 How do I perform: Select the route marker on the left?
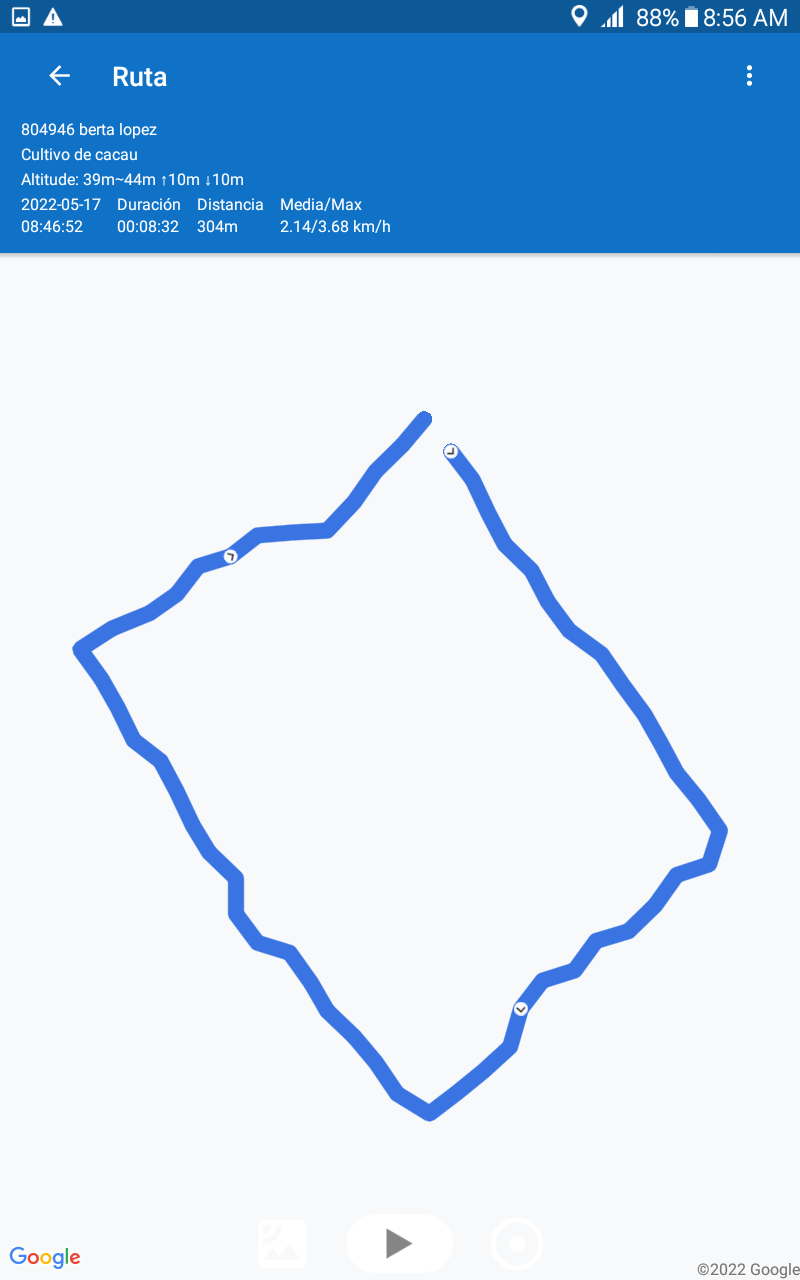click(x=231, y=556)
